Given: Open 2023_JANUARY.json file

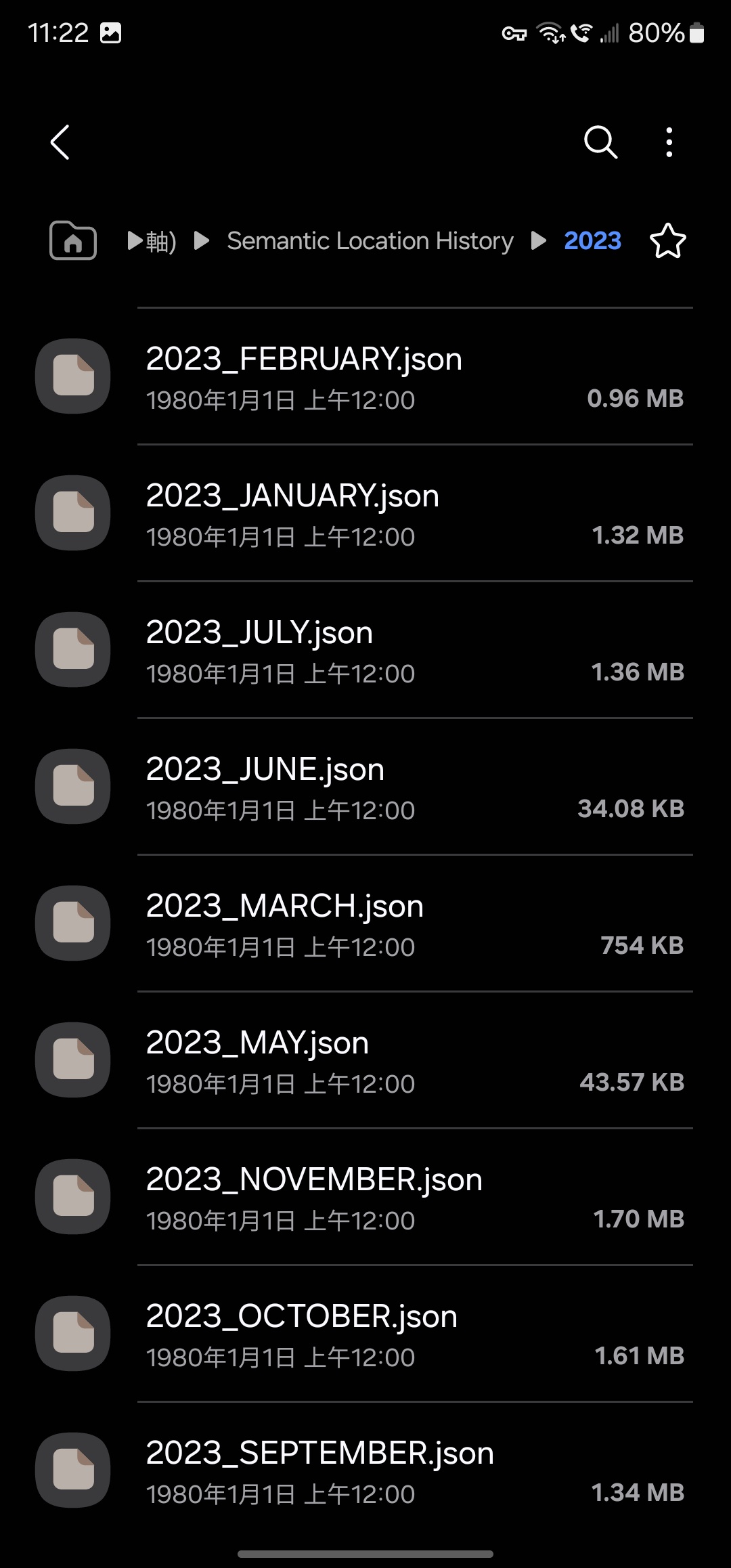Looking at the screenshot, I should (365, 513).
